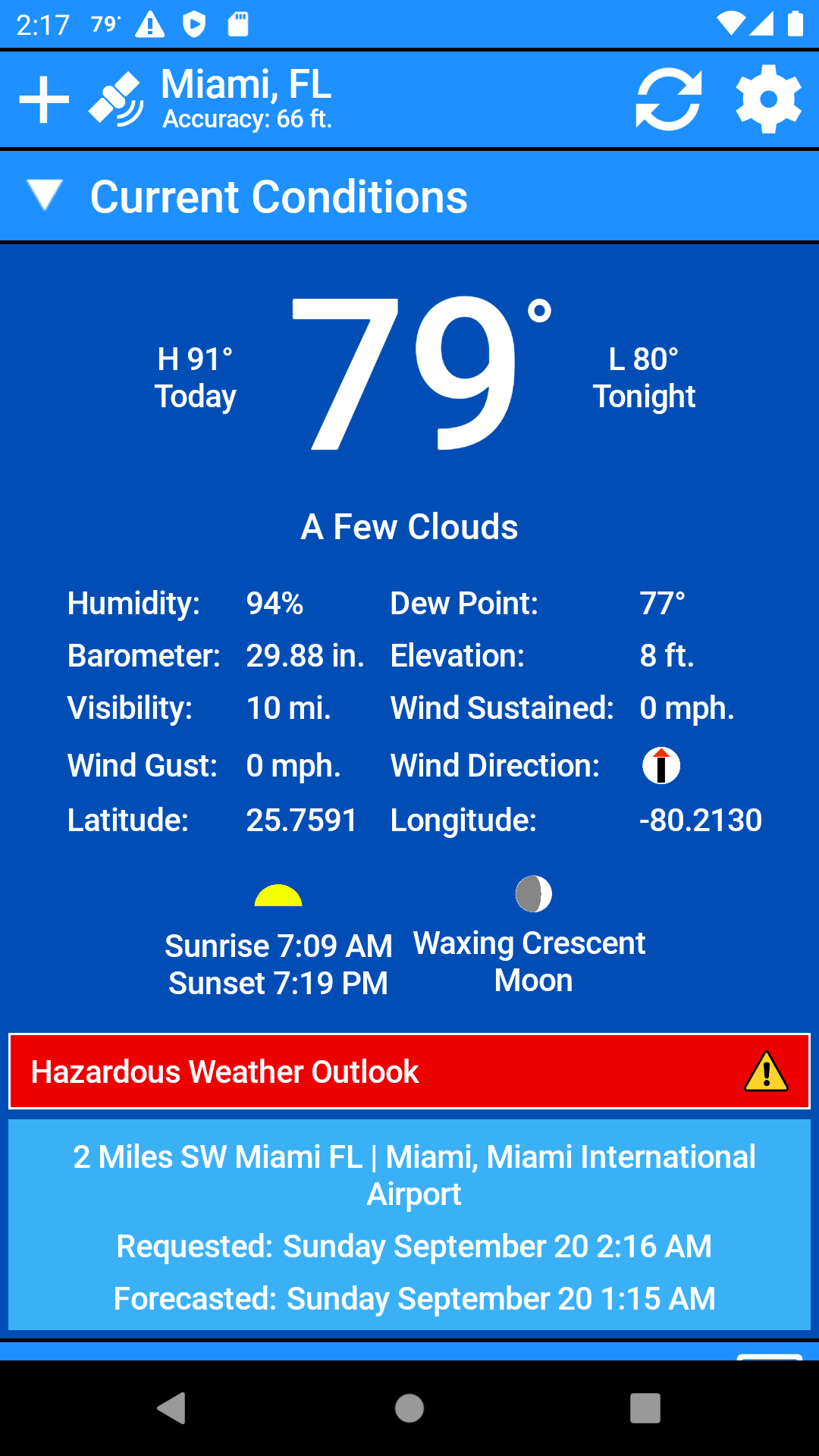
Task: Tap the GPS satellite location icon
Action: coord(115,99)
